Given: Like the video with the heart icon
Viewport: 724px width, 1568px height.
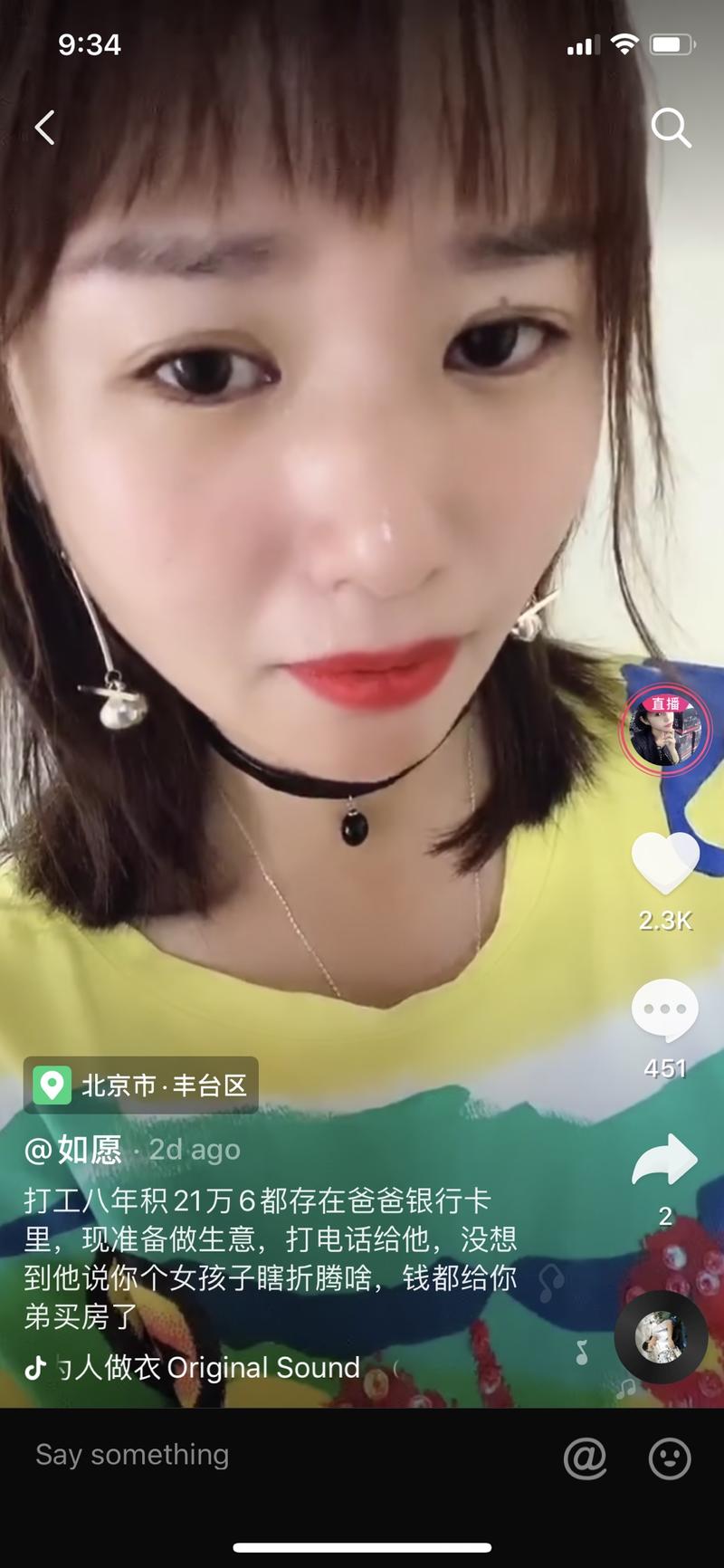Looking at the screenshot, I should 665,866.
